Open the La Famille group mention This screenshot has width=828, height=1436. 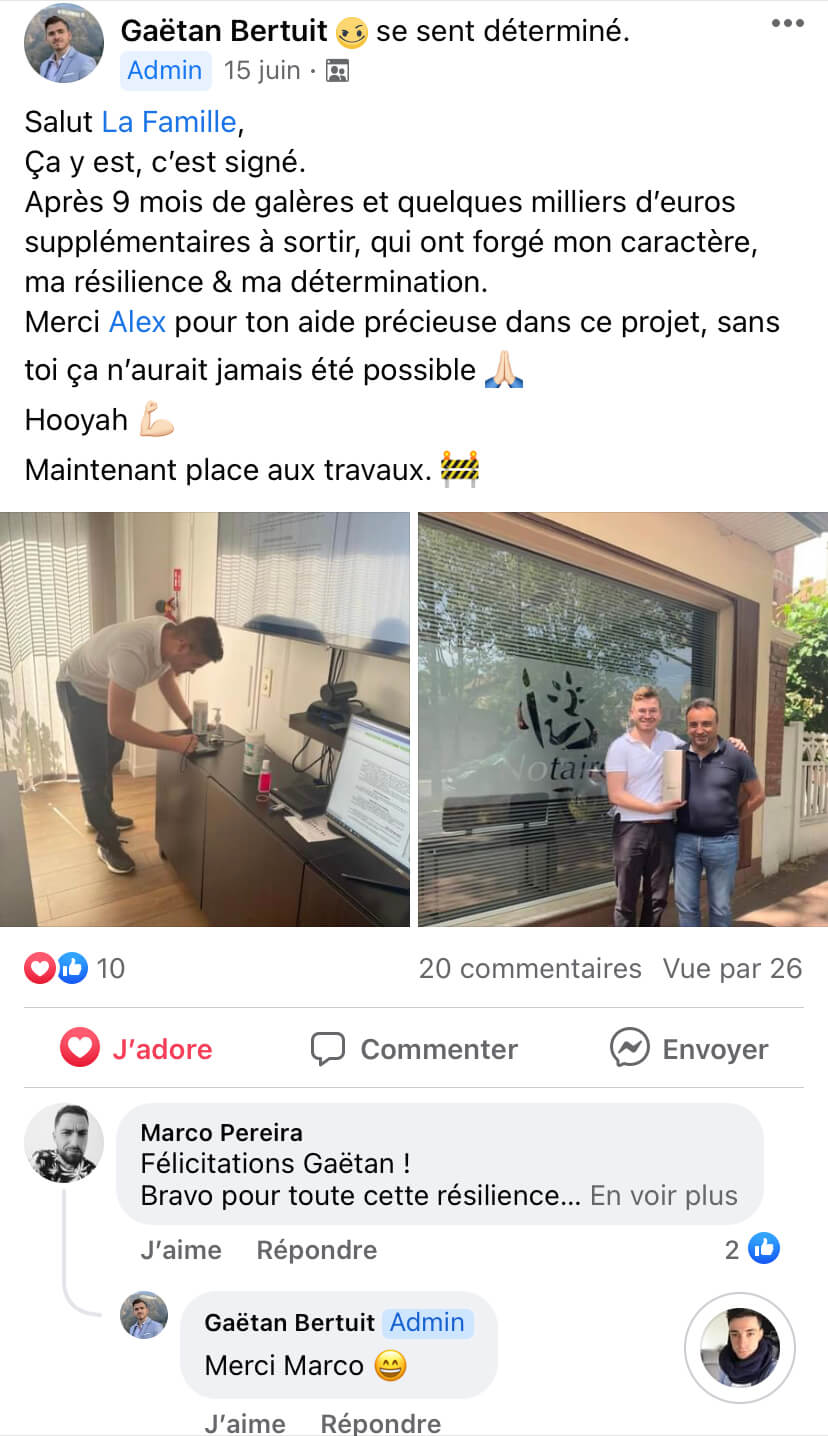click(169, 122)
